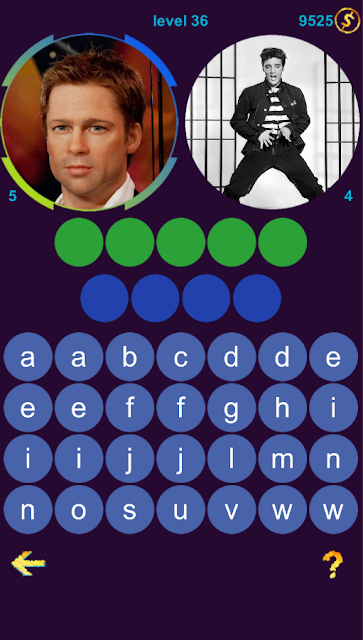Select the left photo with 5 letters
This screenshot has height=640, width=363.
tap(89, 122)
